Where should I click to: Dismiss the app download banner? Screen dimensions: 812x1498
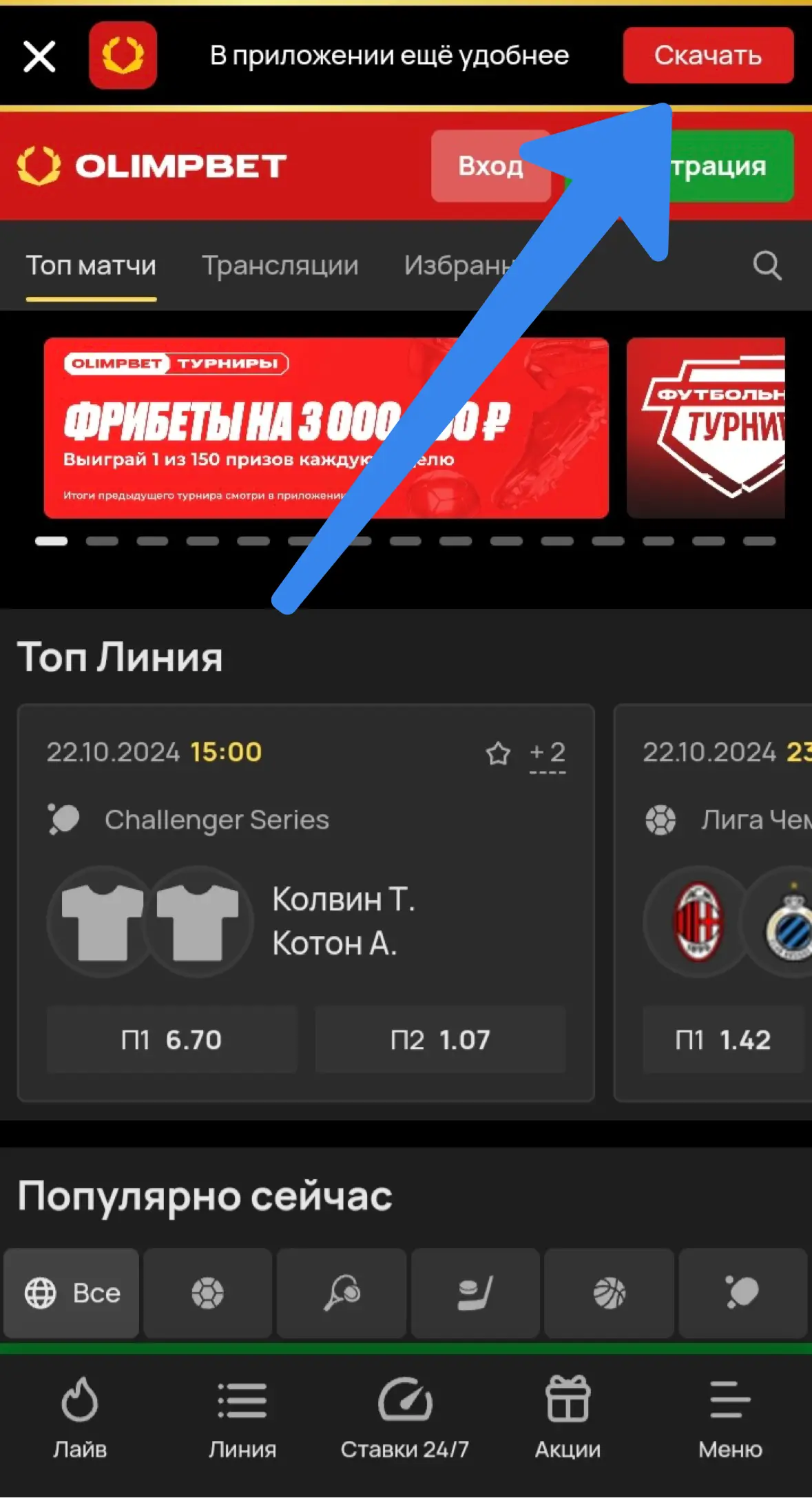pyautogui.click(x=39, y=56)
